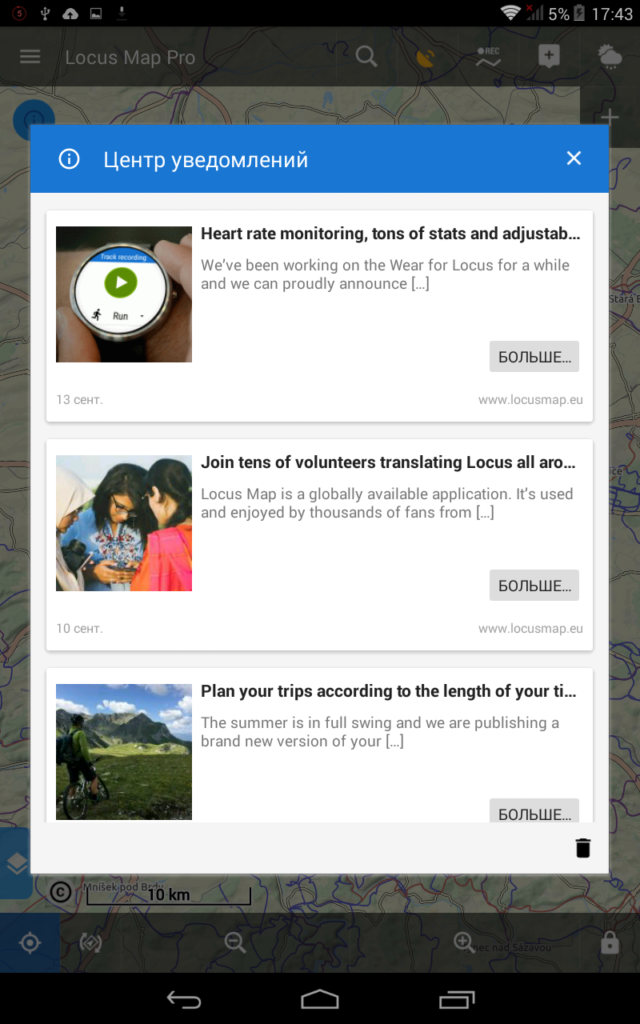This screenshot has height=1024, width=640.
Task: Tap БОЛЬШЕ on the volunteers translating news
Action: 534,585
